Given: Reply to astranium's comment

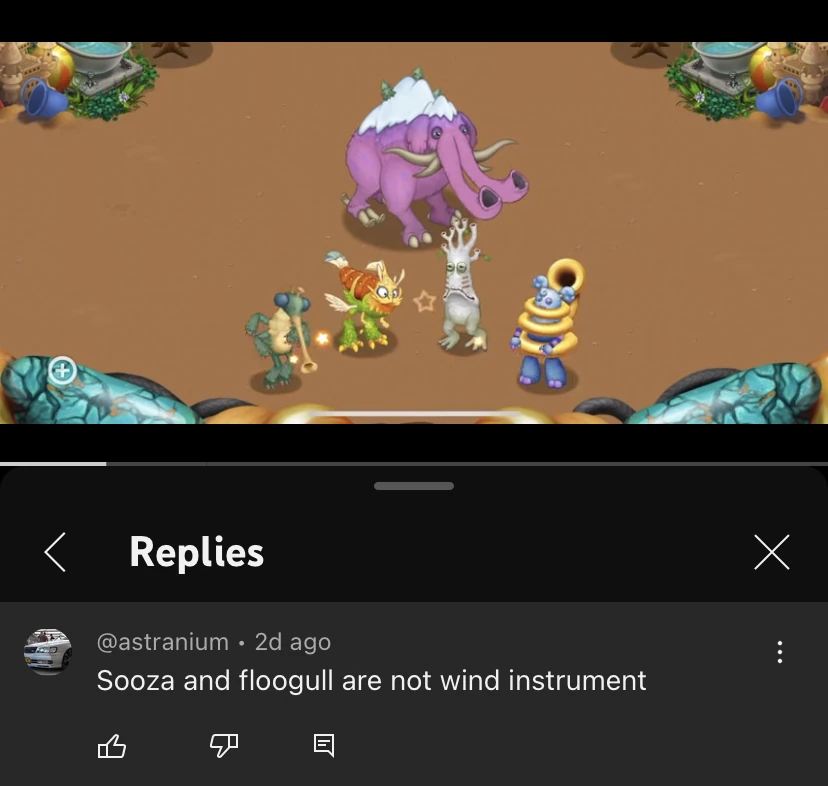Looking at the screenshot, I should pyautogui.click(x=324, y=745).
